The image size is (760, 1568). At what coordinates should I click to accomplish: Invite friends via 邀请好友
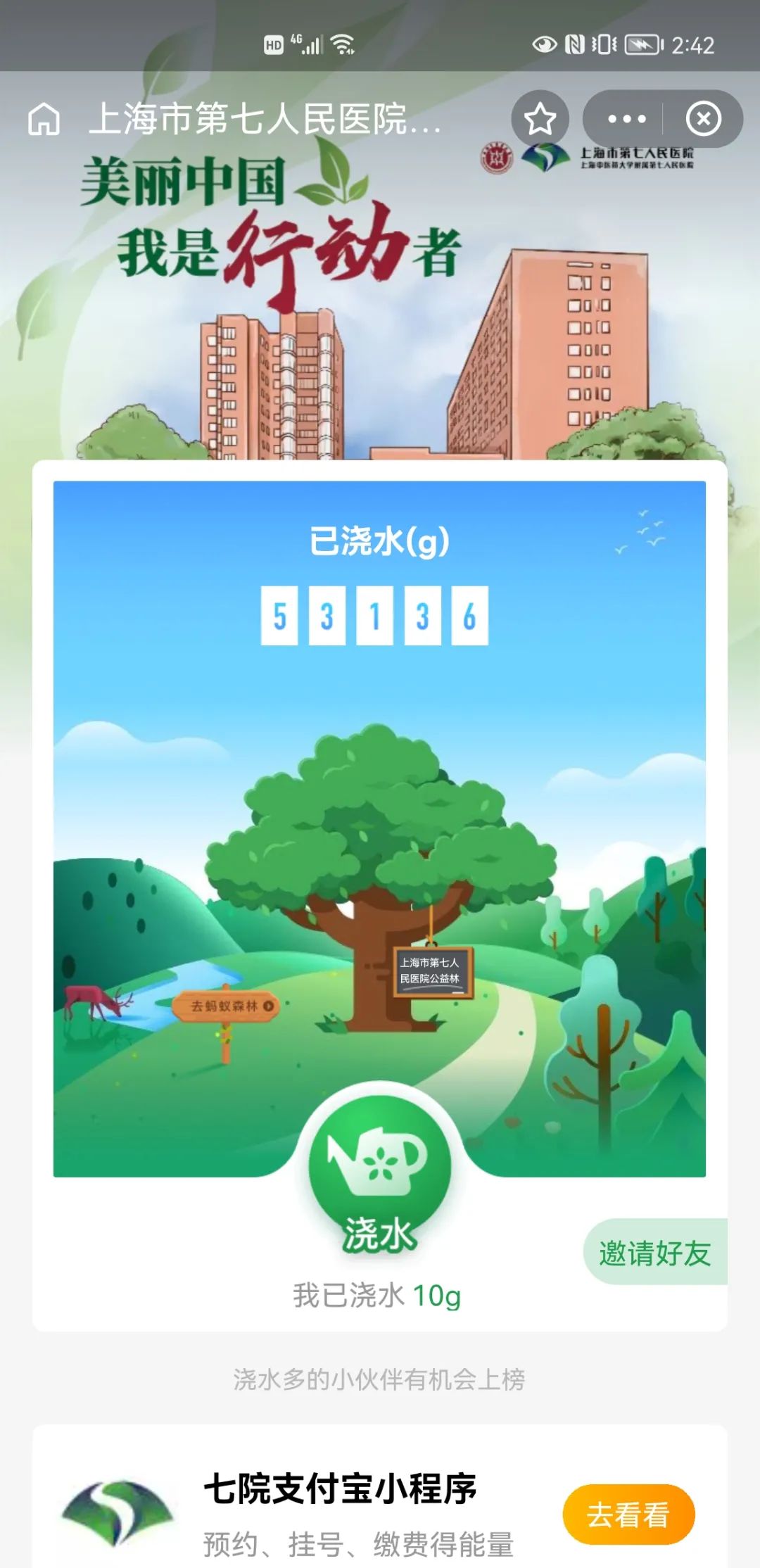(654, 1253)
